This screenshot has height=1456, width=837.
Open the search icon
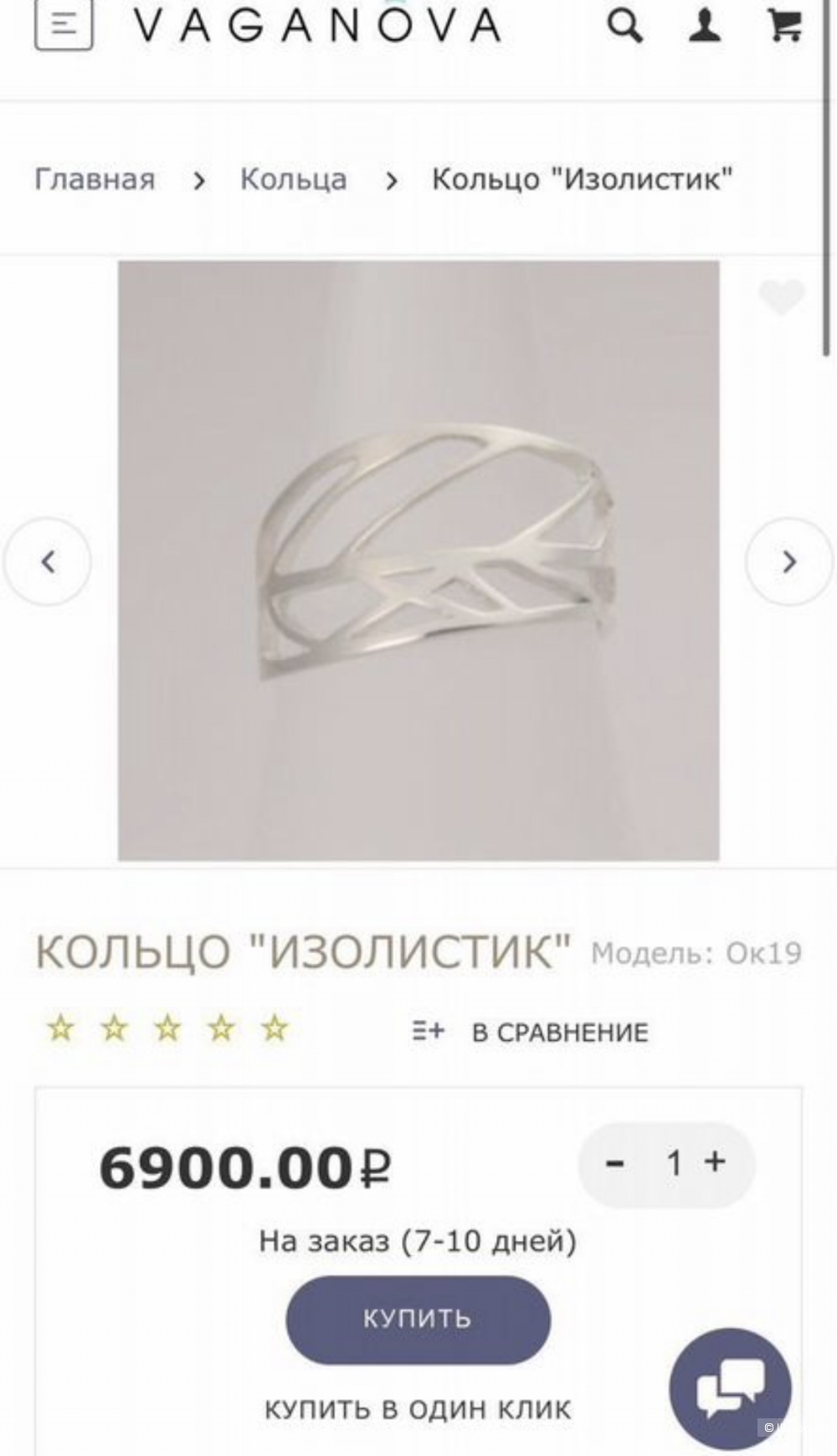[624, 25]
